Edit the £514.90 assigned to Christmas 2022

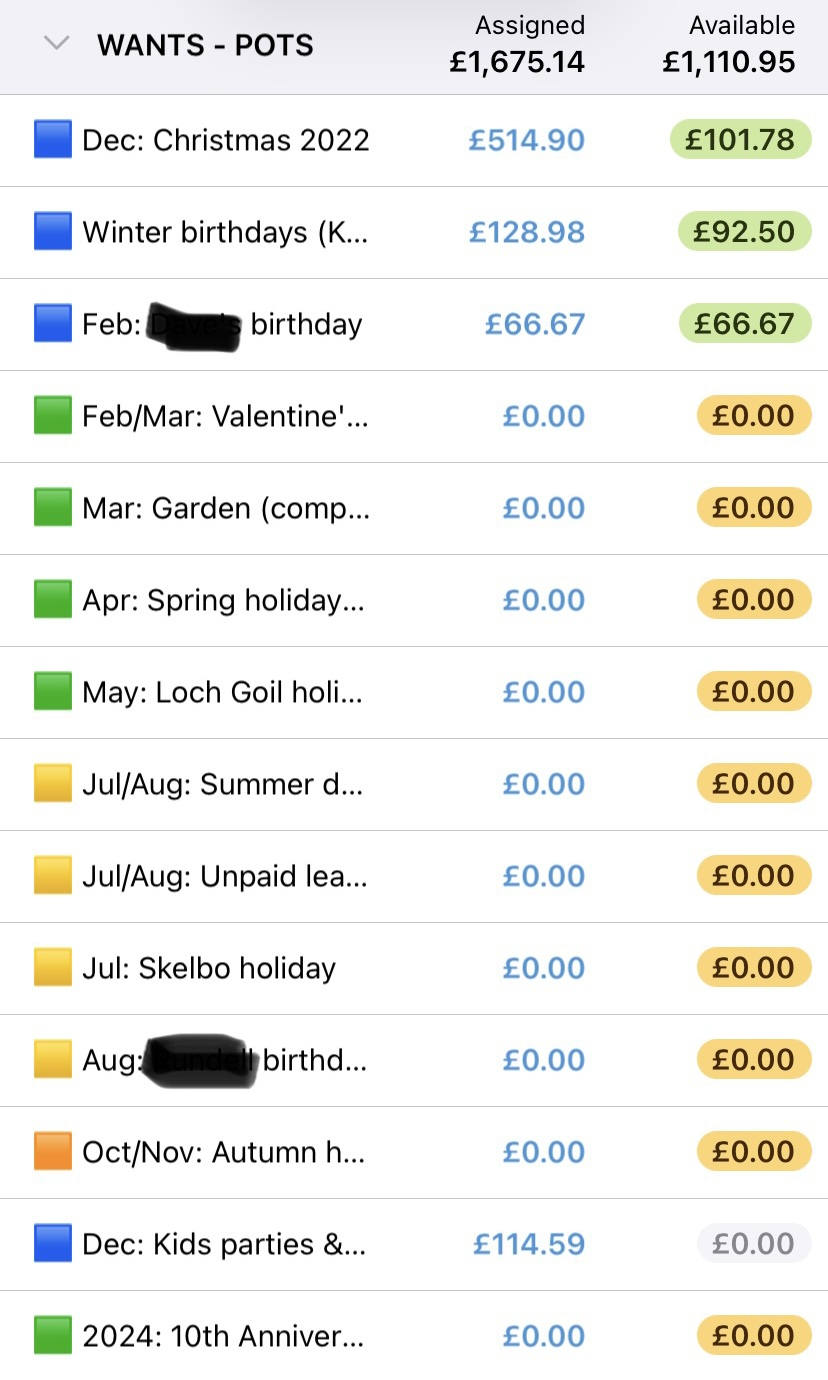click(x=527, y=140)
